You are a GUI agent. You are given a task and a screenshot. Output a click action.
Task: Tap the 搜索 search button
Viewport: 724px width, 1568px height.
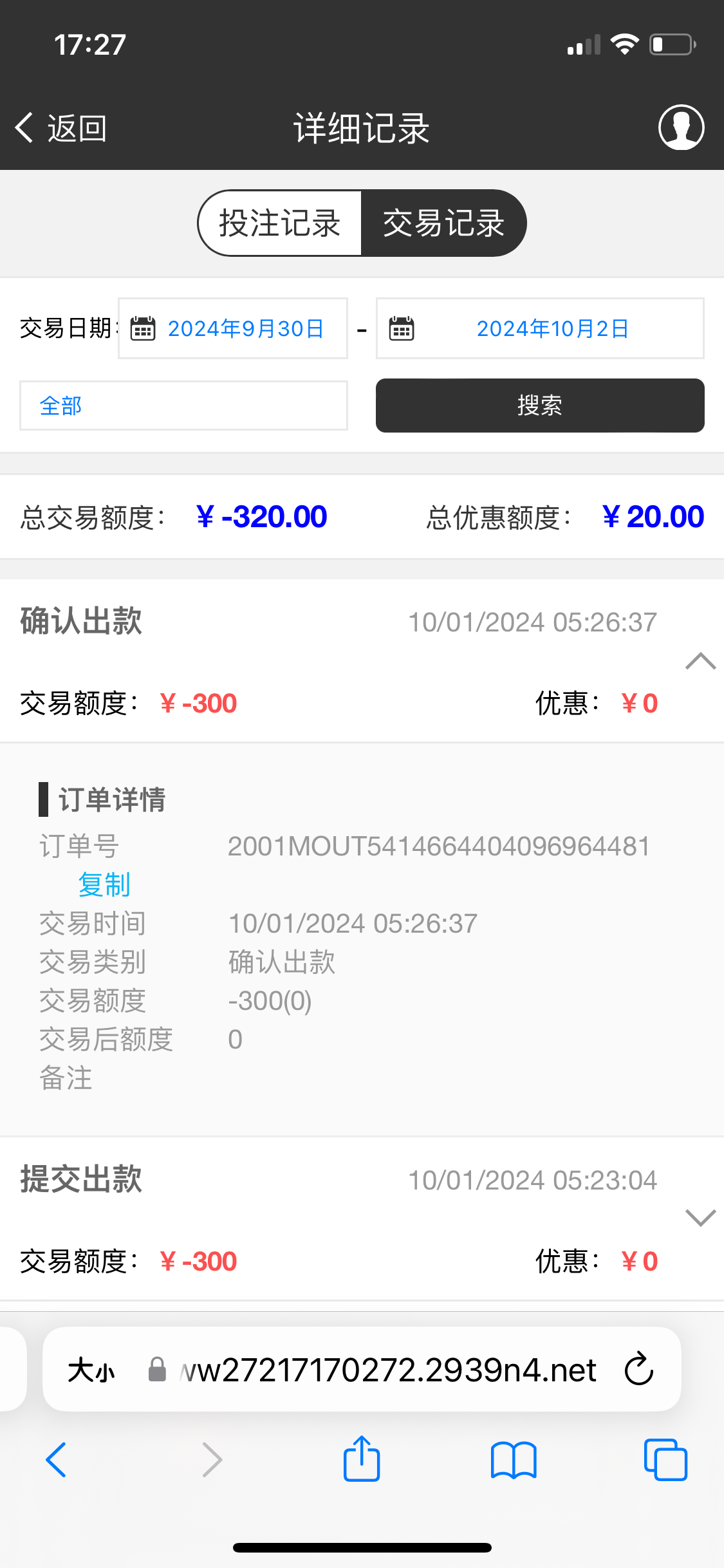tap(539, 406)
